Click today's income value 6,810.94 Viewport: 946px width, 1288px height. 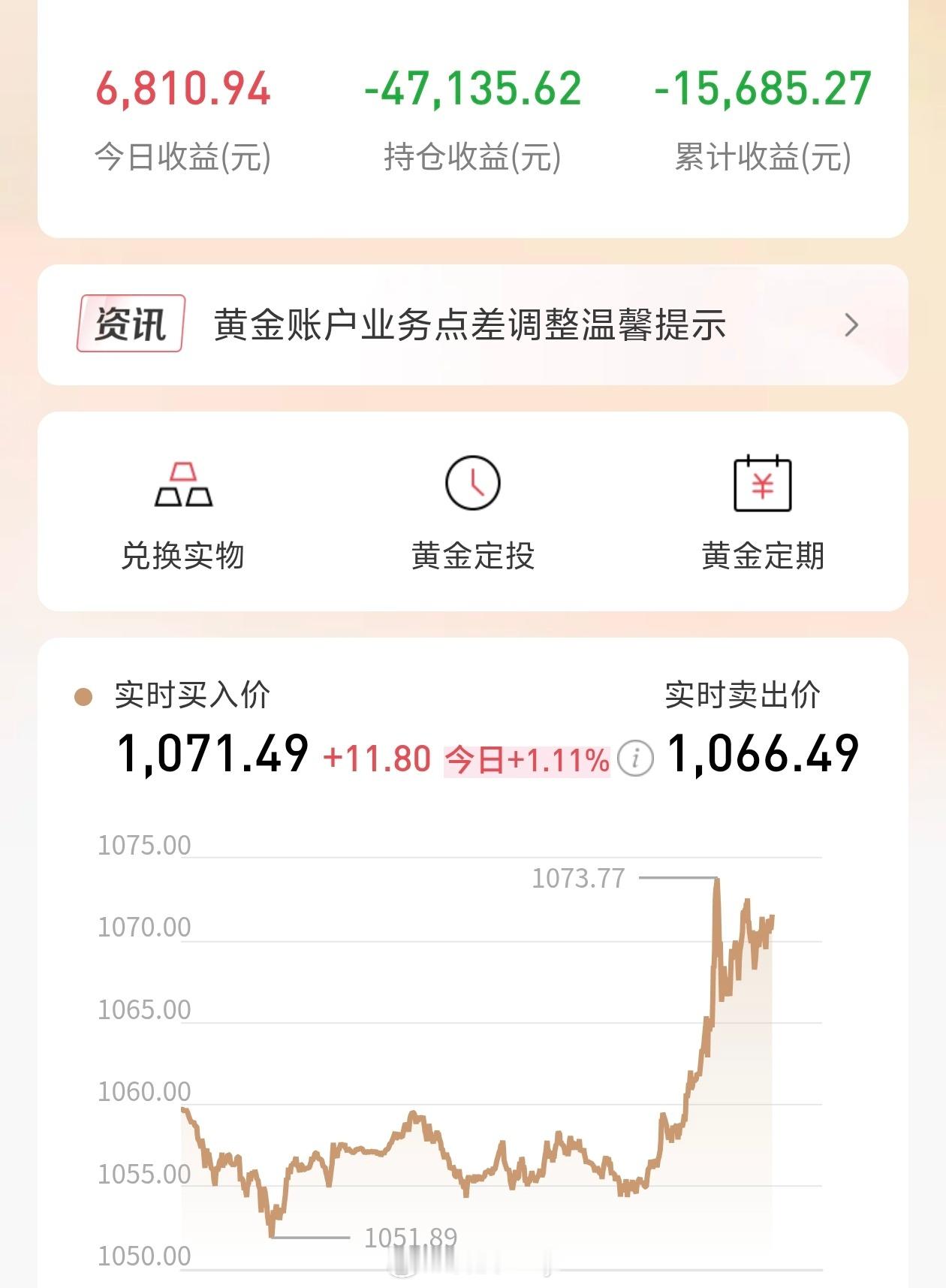pos(181,89)
